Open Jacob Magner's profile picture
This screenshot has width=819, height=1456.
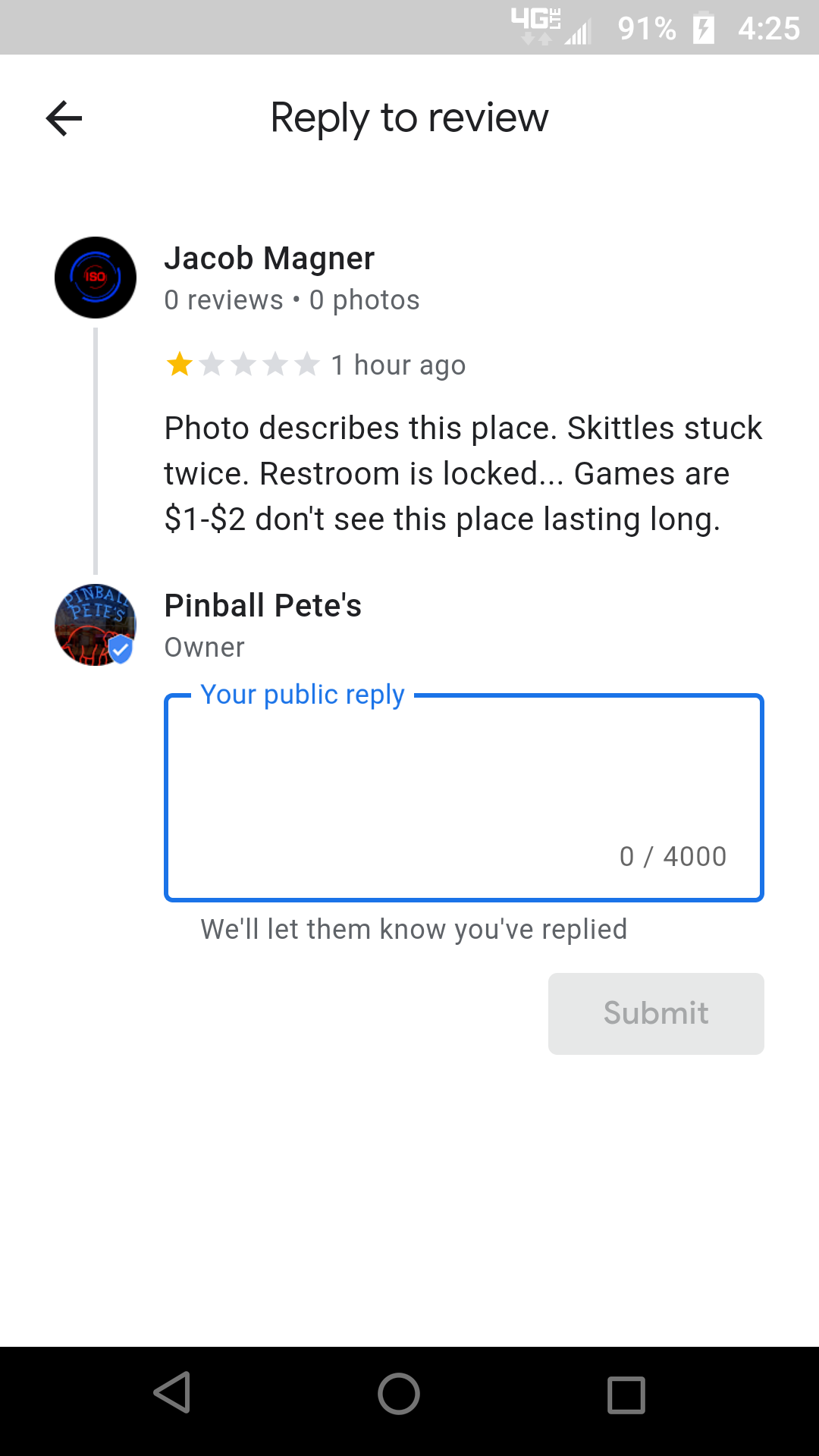click(x=96, y=278)
